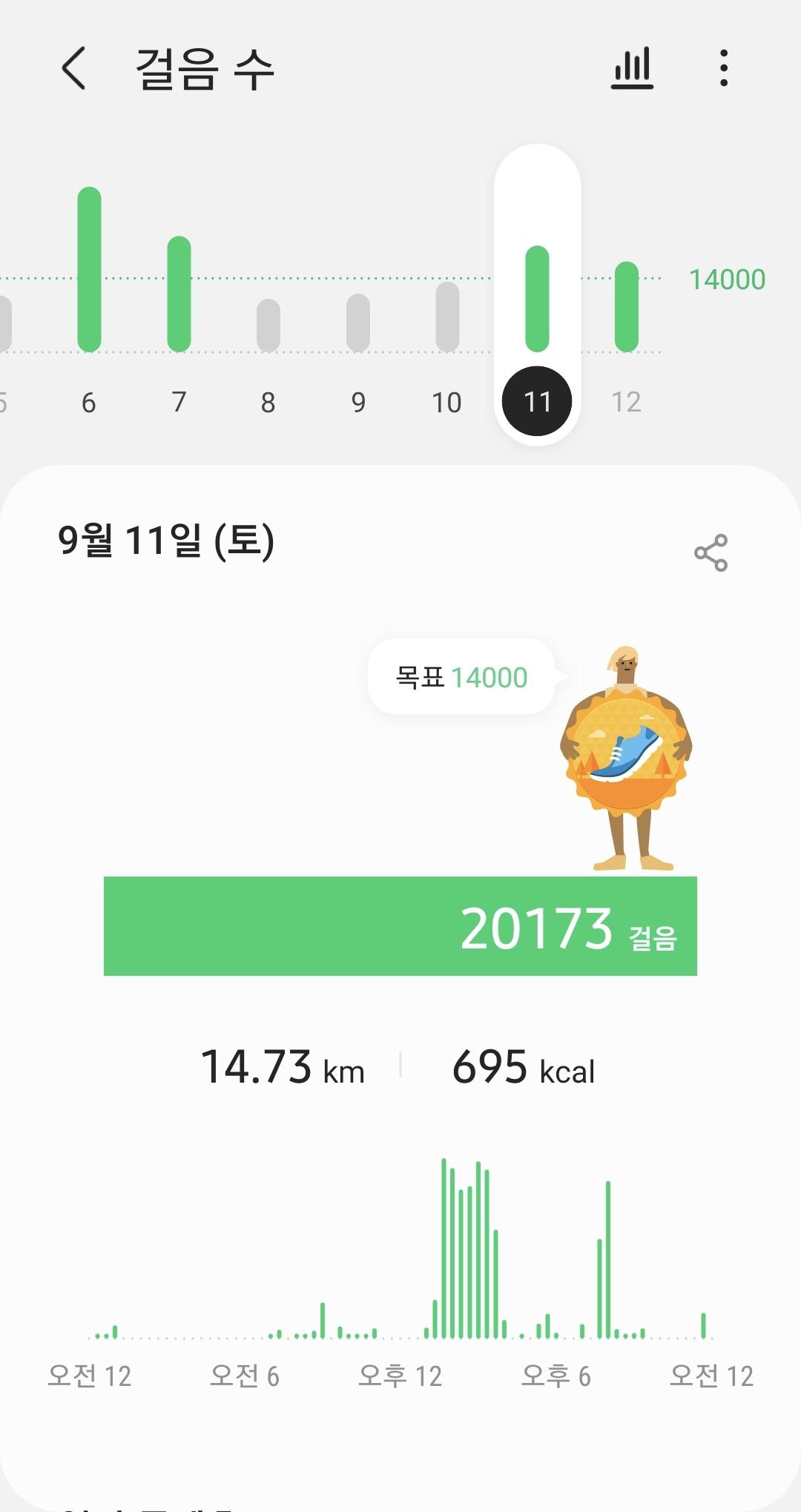Open the more options menu
Screen dimensions: 801x1512
(723, 68)
